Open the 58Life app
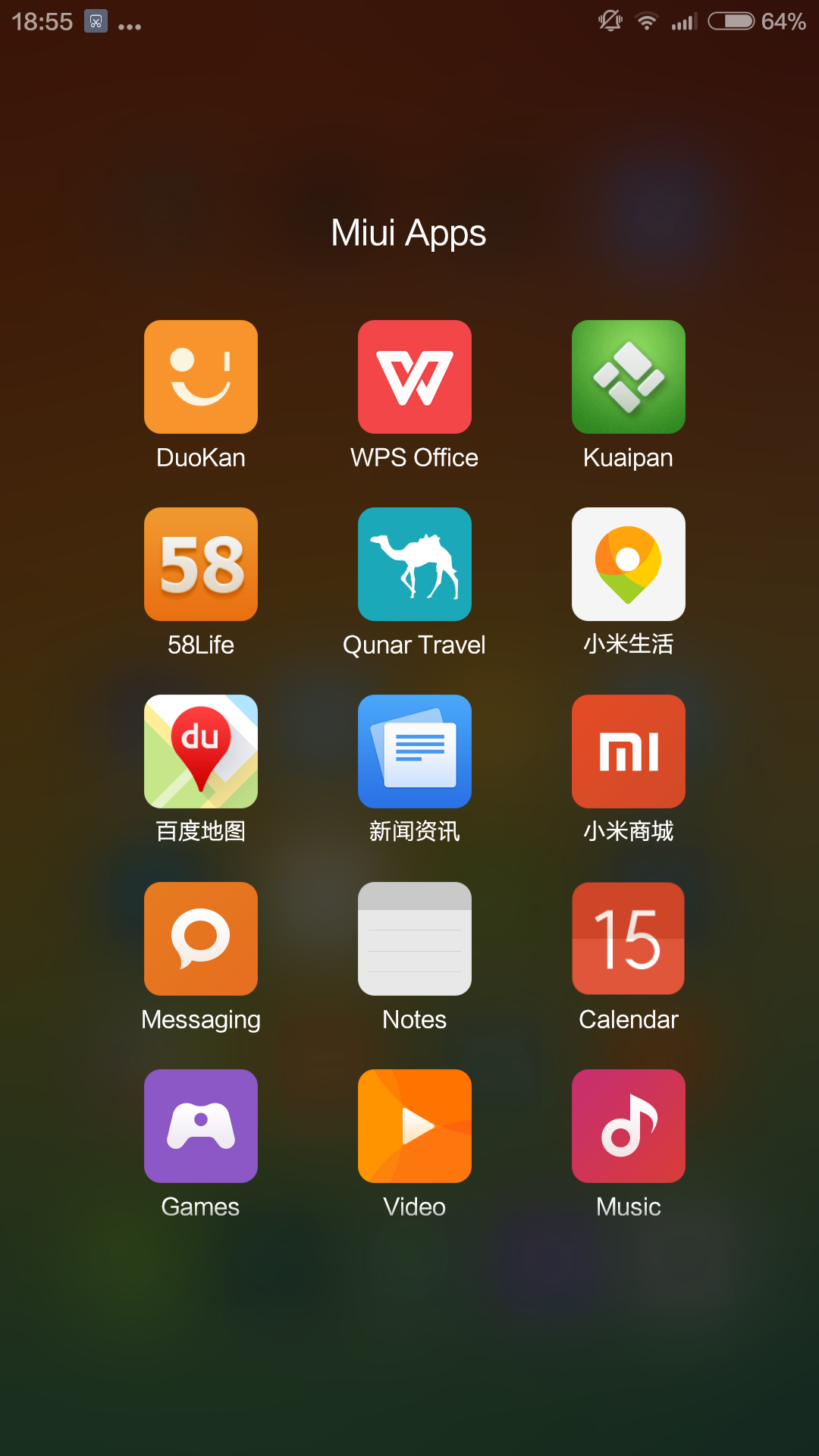Viewport: 819px width, 1456px height. [201, 564]
